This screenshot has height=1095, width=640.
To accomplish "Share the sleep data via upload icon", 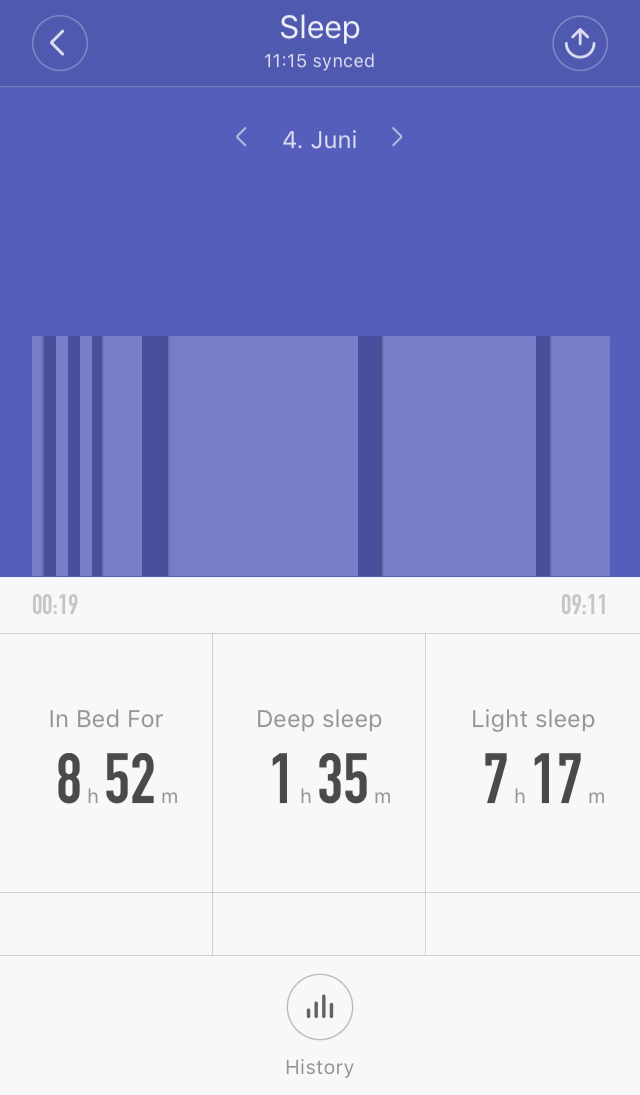I will coord(580,43).
